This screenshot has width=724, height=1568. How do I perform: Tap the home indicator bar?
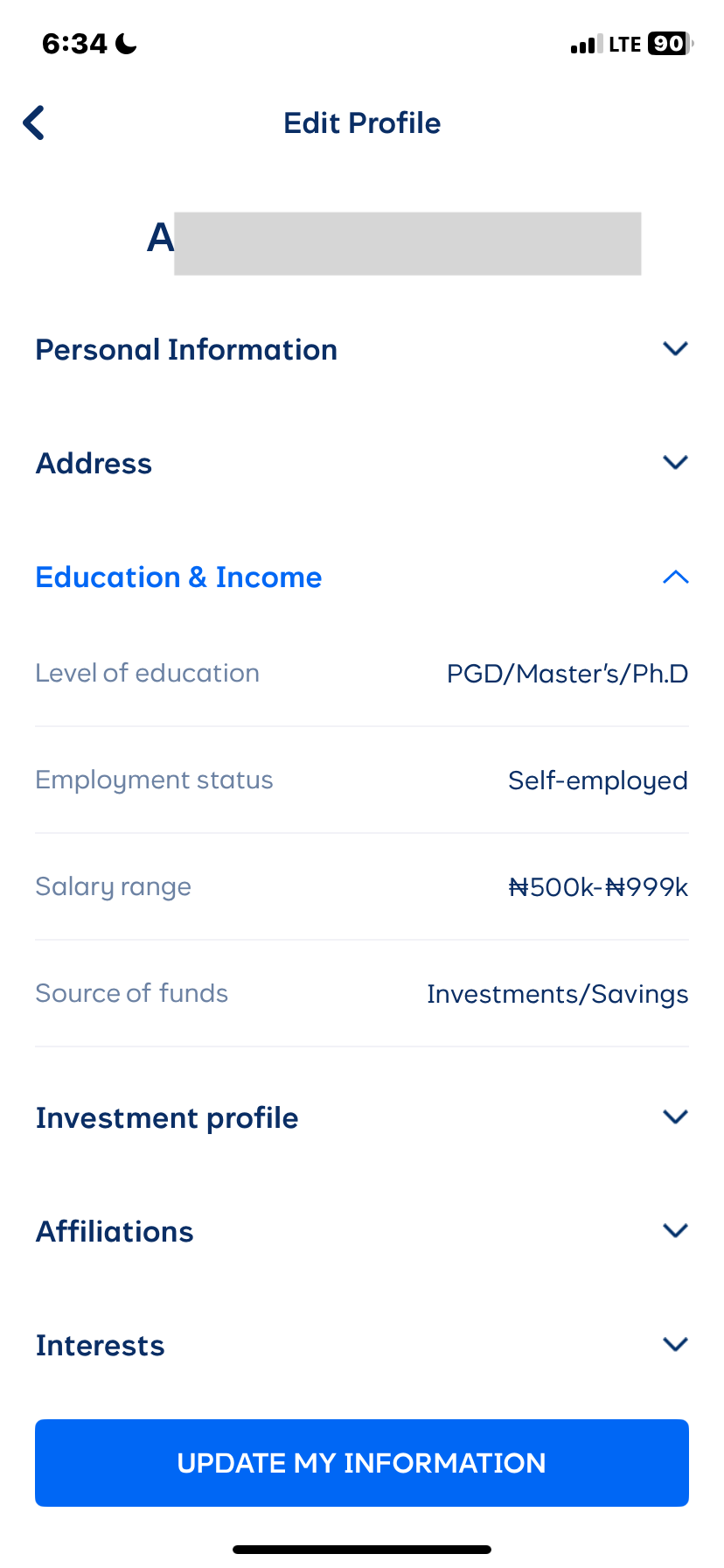[x=362, y=1547]
